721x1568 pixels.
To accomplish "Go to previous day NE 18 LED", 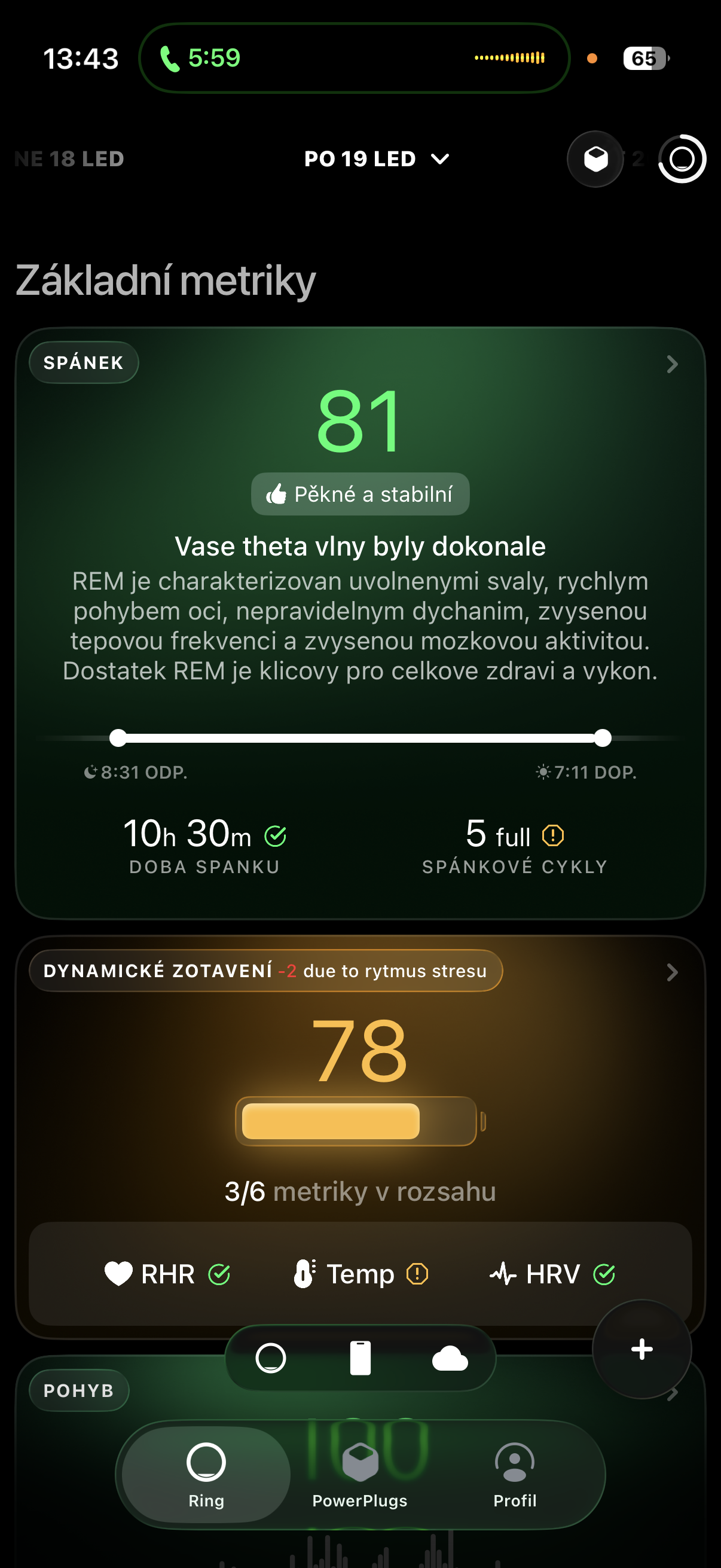I will 69,159.
